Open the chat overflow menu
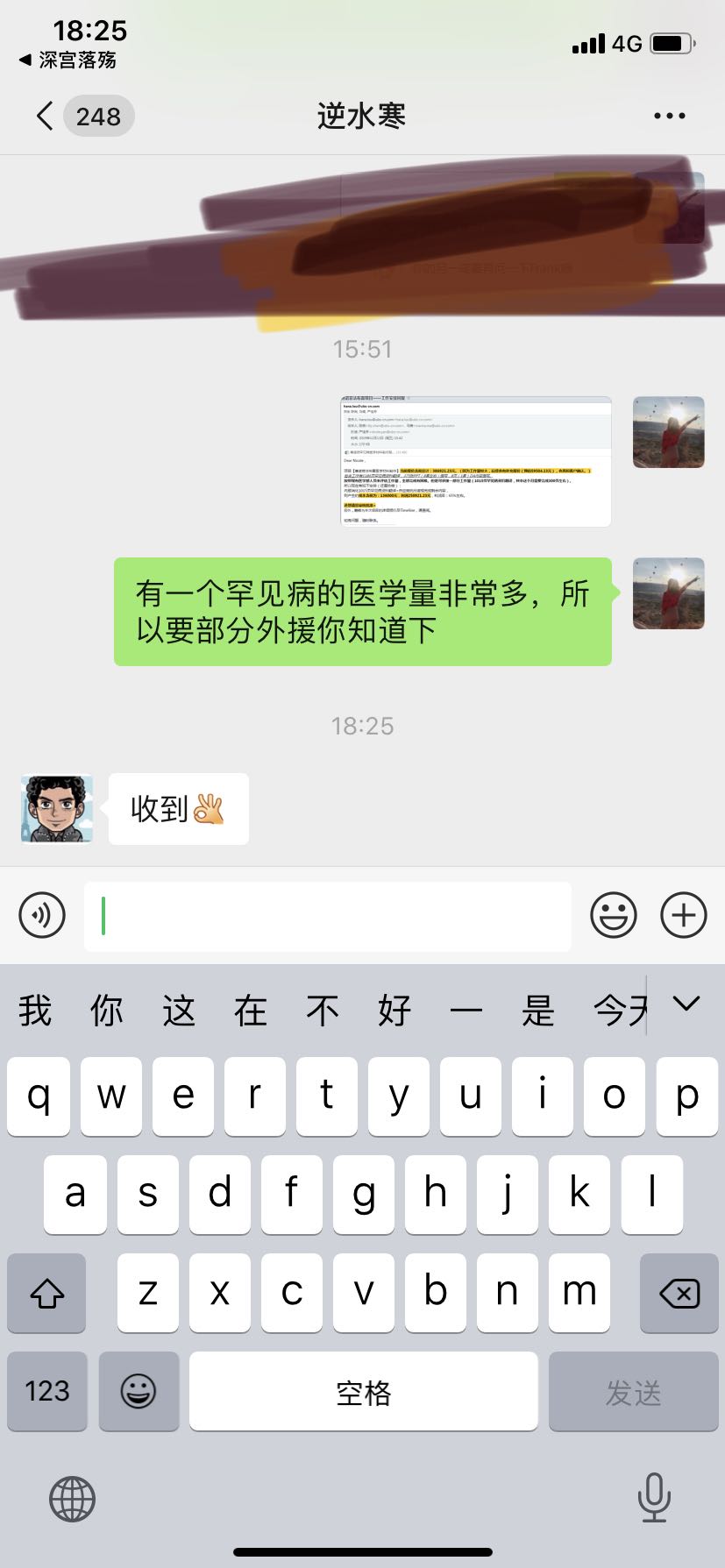This screenshot has width=725, height=1568. (x=669, y=116)
